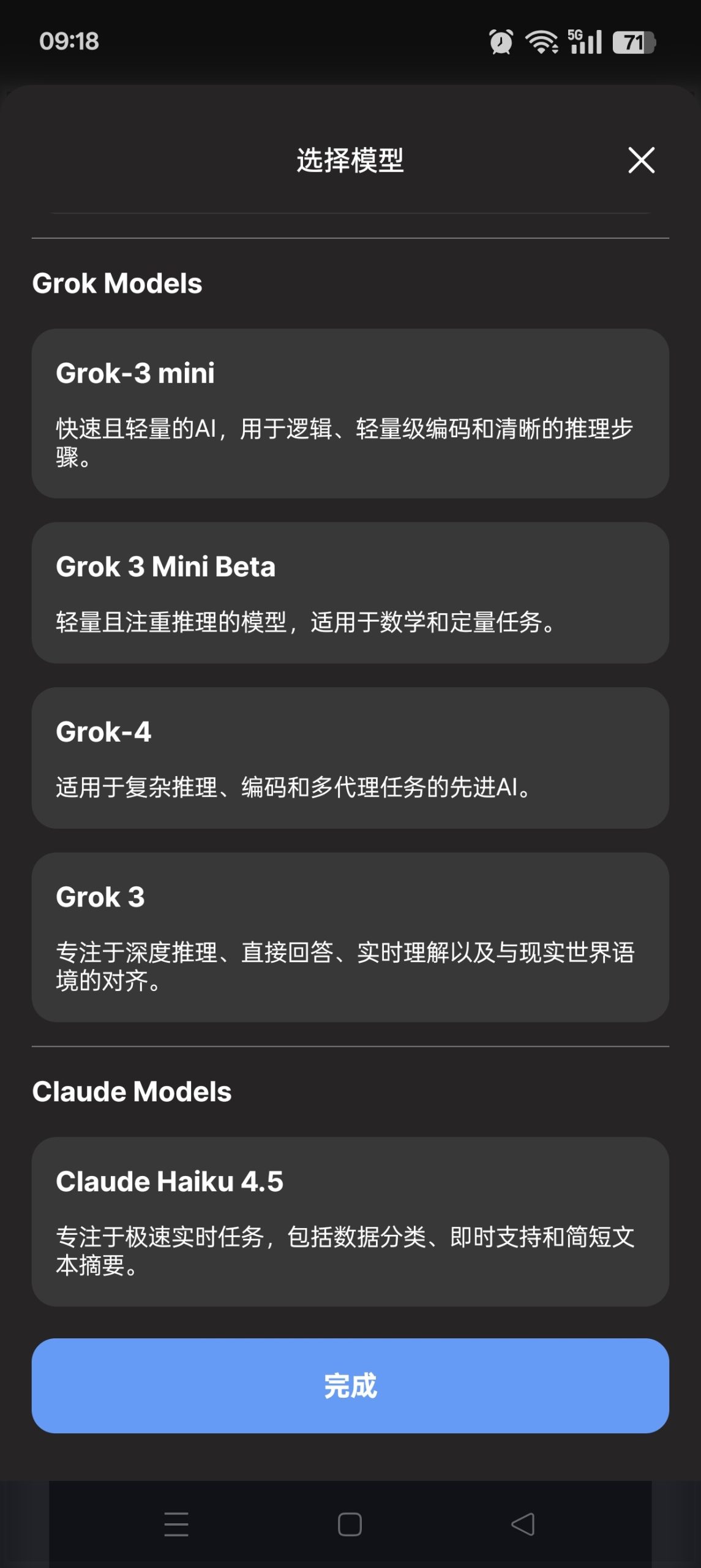Screen dimensions: 701x1568
Task: Tap the Wi-Fi status icon
Action: coord(541,42)
